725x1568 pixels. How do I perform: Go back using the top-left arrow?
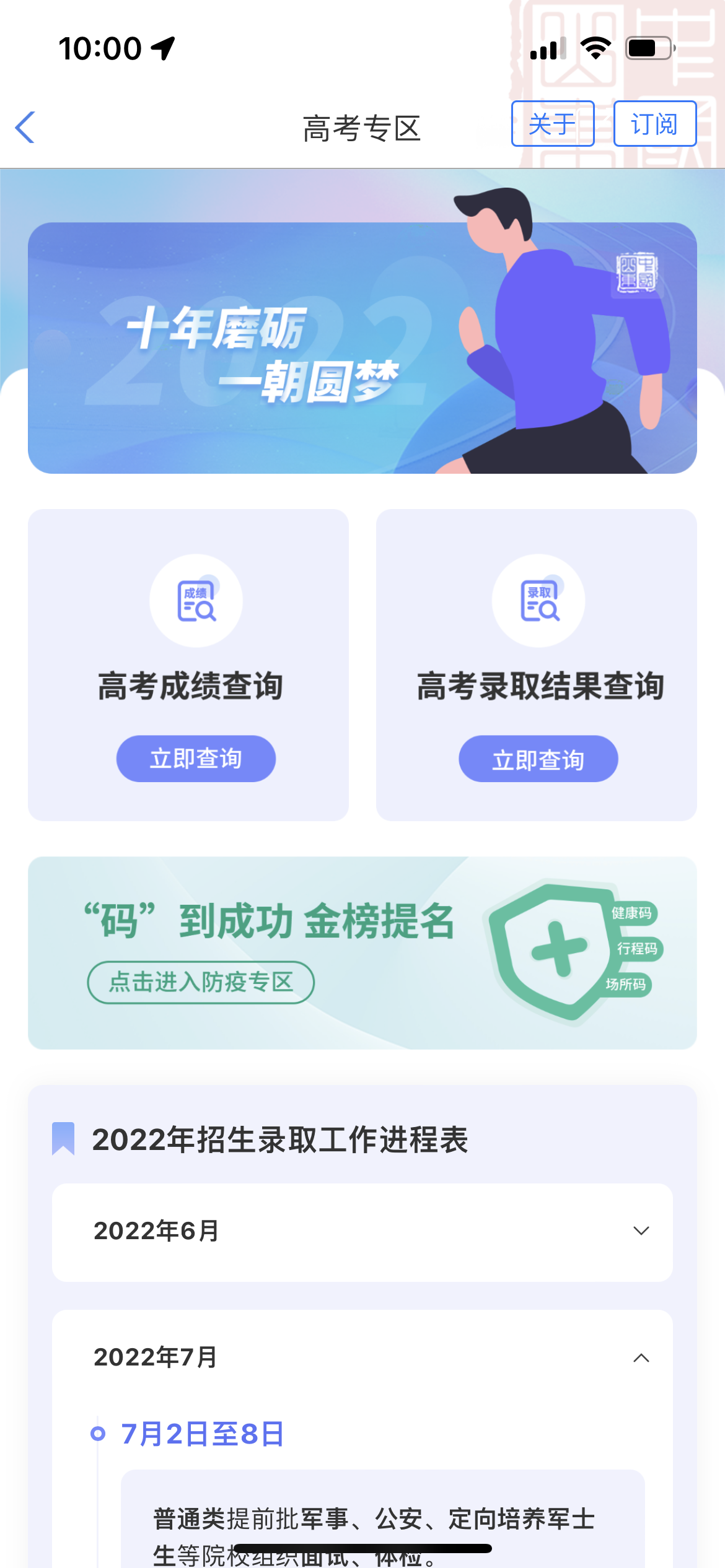pyautogui.click(x=25, y=128)
